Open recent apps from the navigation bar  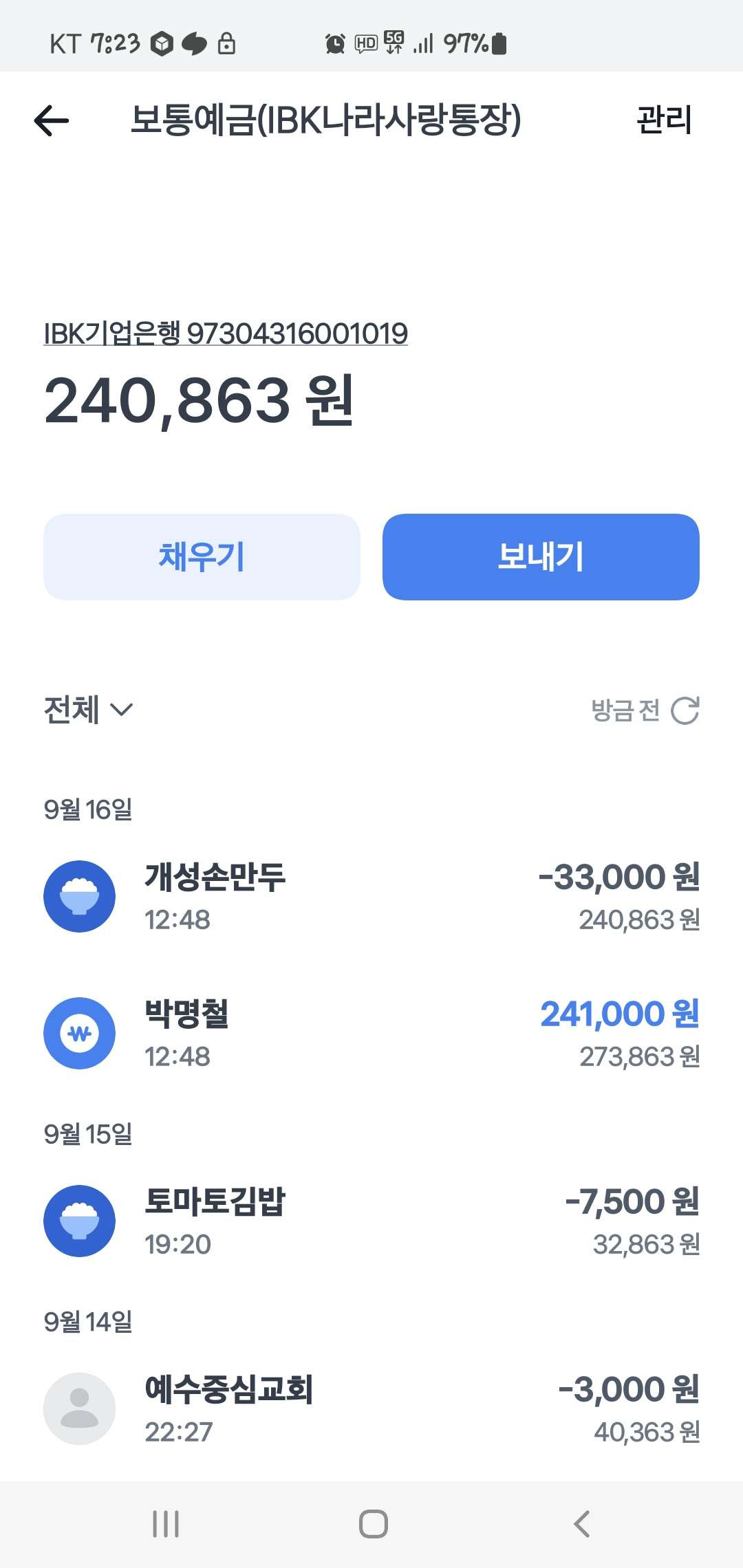coord(166,1524)
